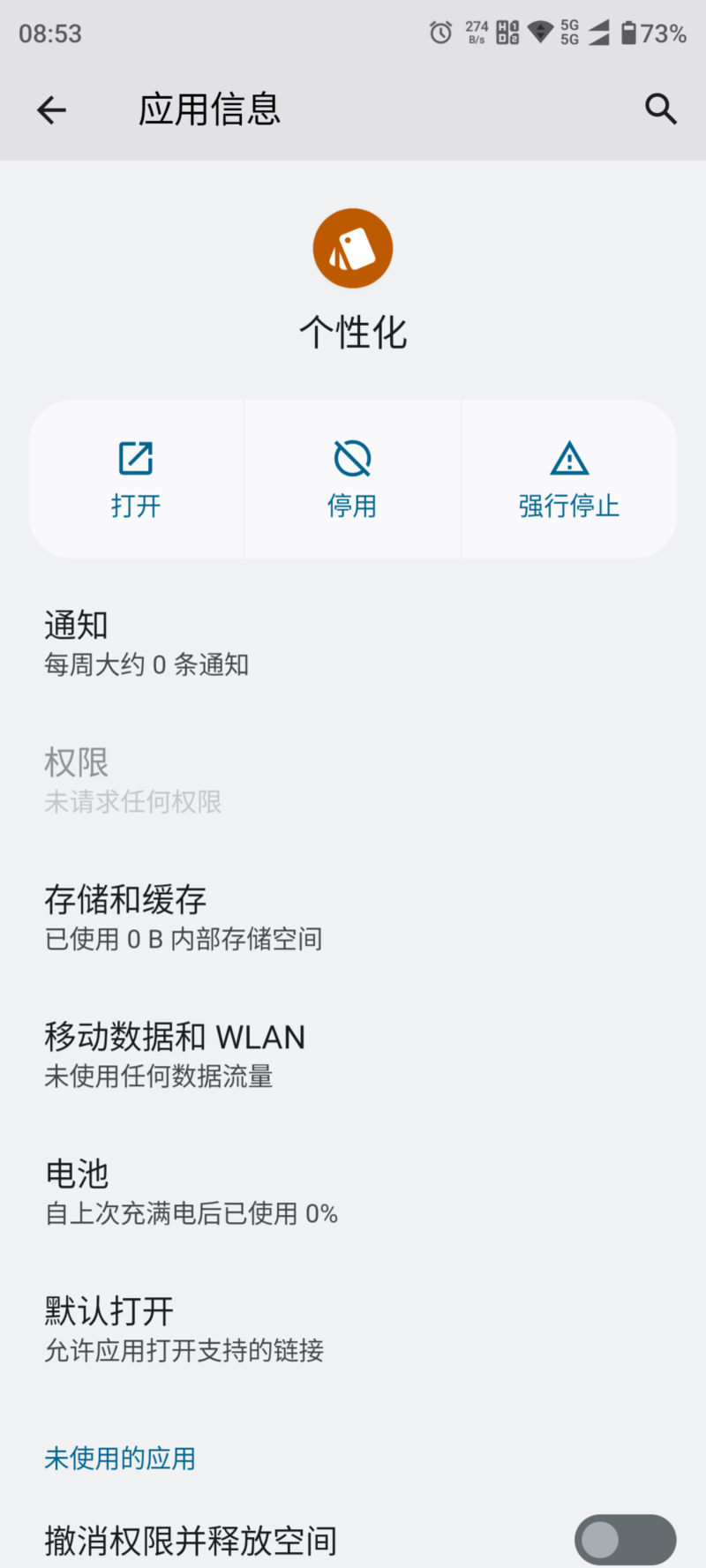Open the 默认打开 settings

click(x=353, y=1329)
